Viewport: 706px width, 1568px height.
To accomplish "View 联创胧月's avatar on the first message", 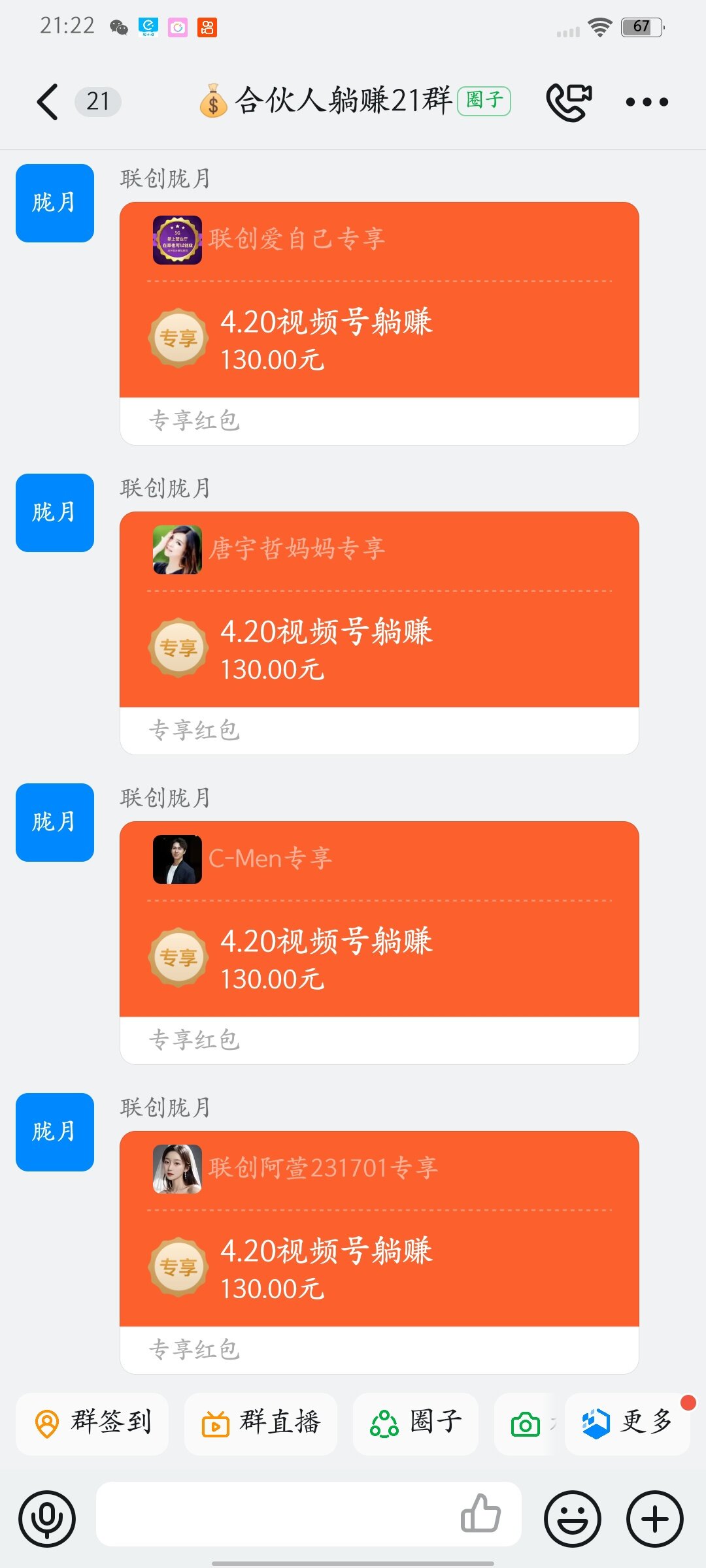I will tap(55, 203).
